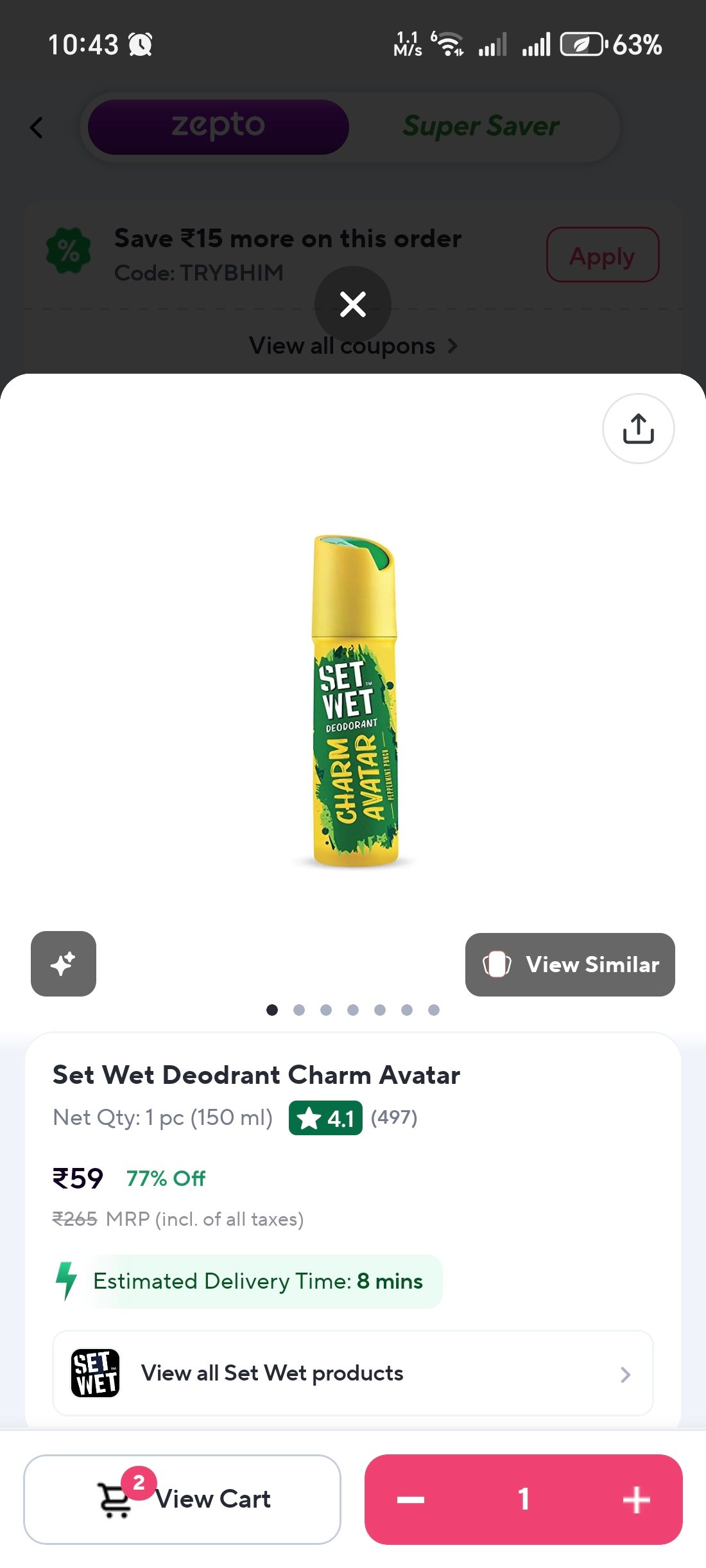Share this Set Wet deodorant
Viewport: 706px width, 1568px height.
point(638,428)
